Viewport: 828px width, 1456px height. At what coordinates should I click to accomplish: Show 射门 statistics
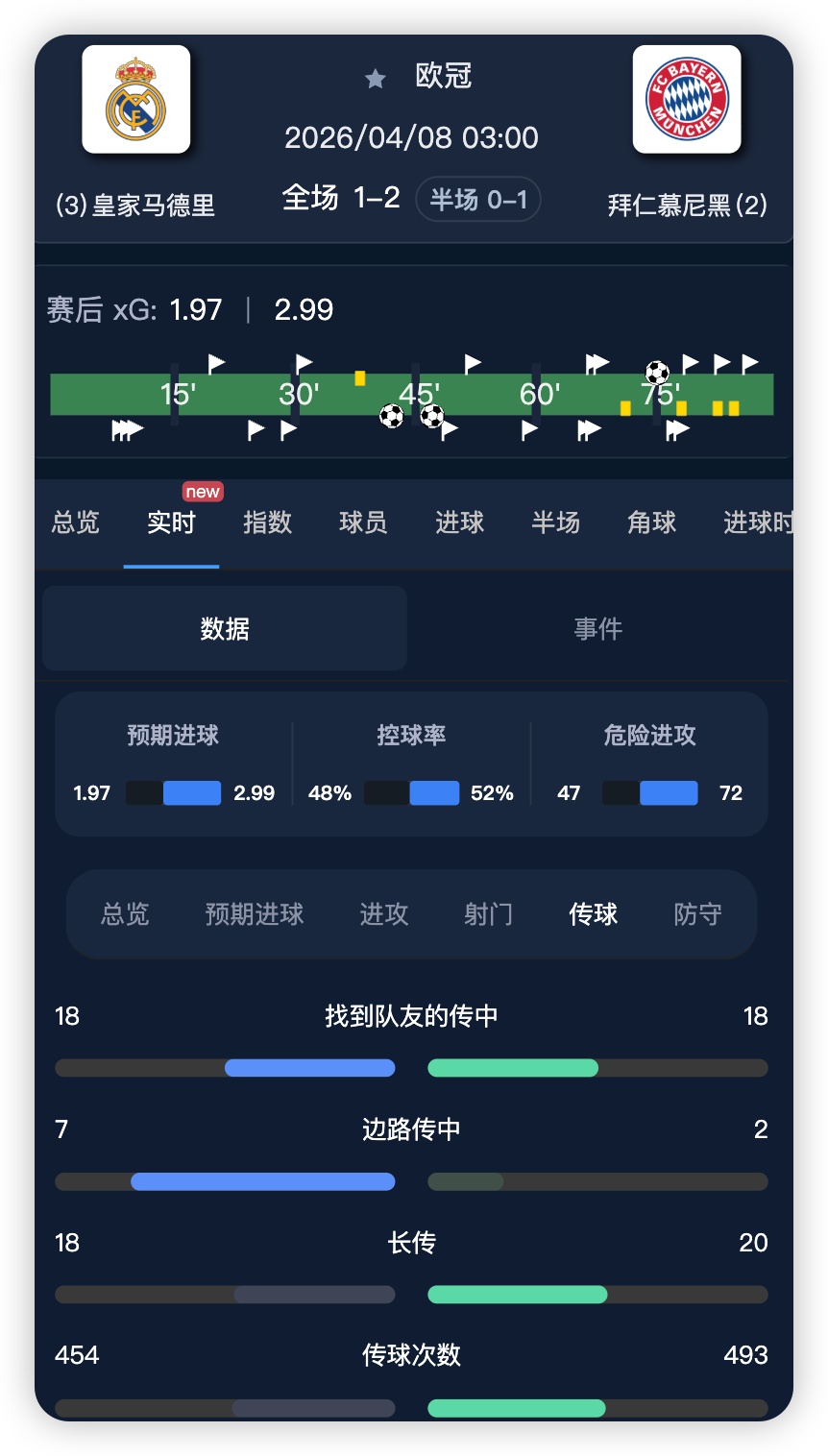[489, 914]
